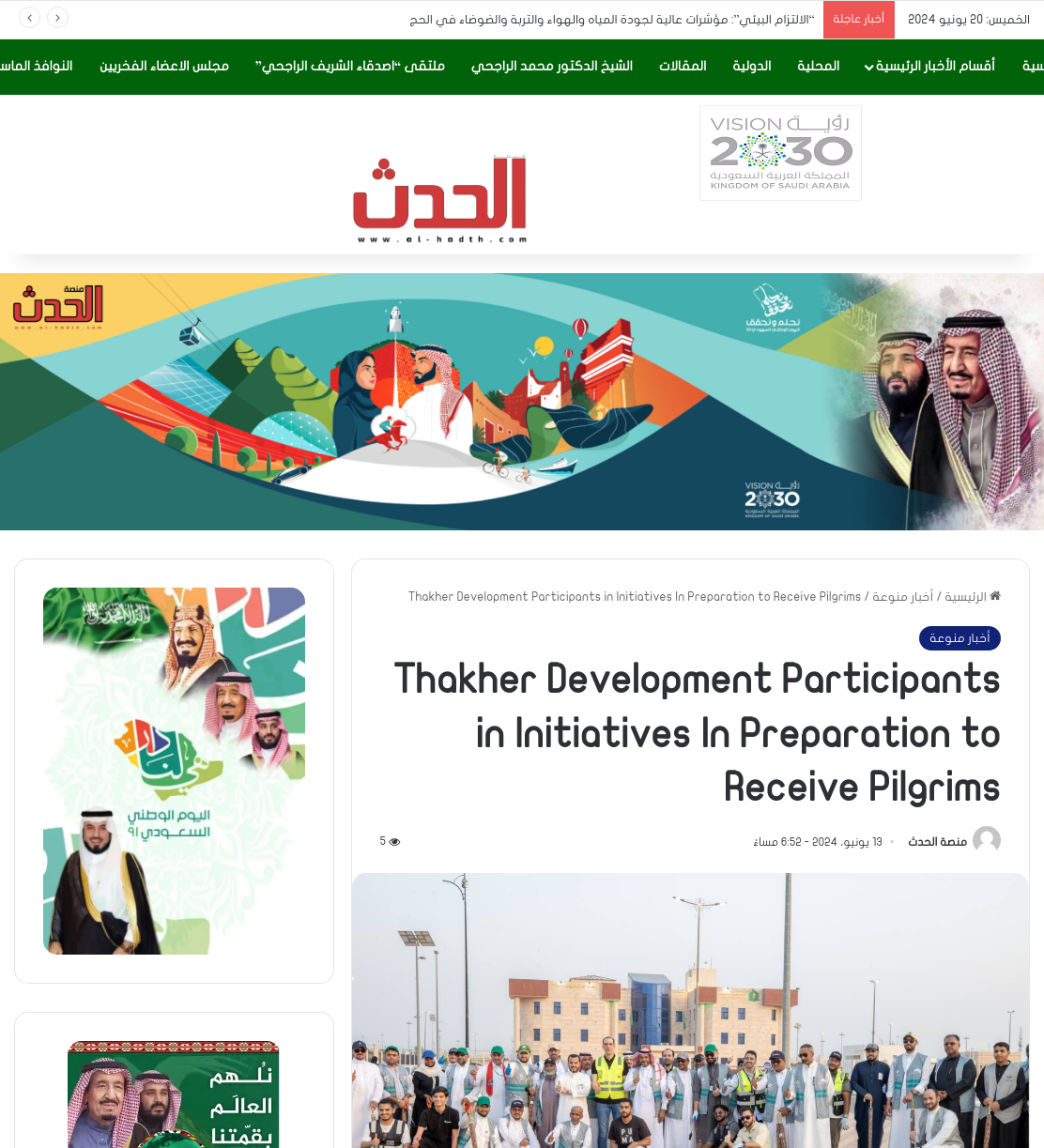The height and width of the screenshot is (1148, 1044).
Task: Show the previous breaking news headline
Action: pos(57,18)
